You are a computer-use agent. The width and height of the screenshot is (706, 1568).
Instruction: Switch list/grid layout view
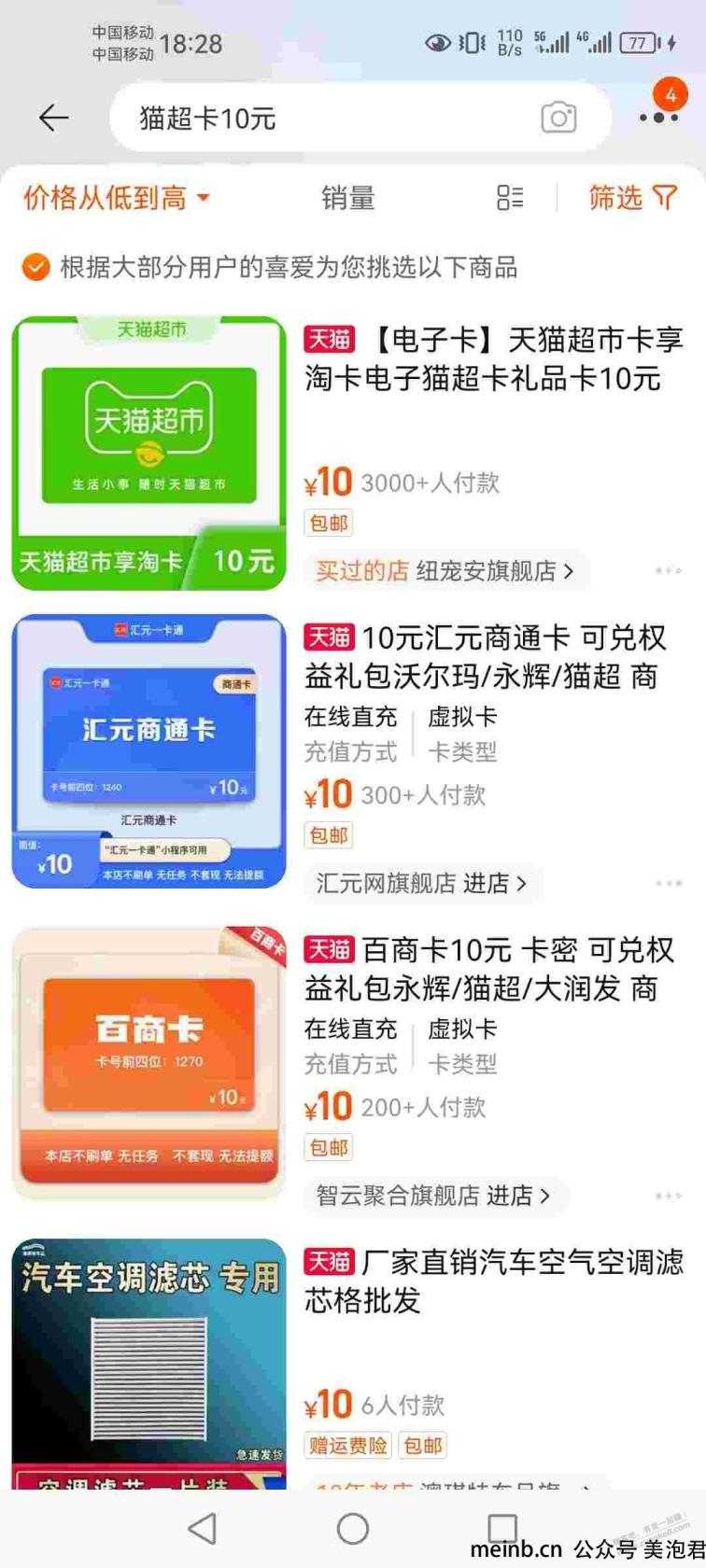[510, 198]
